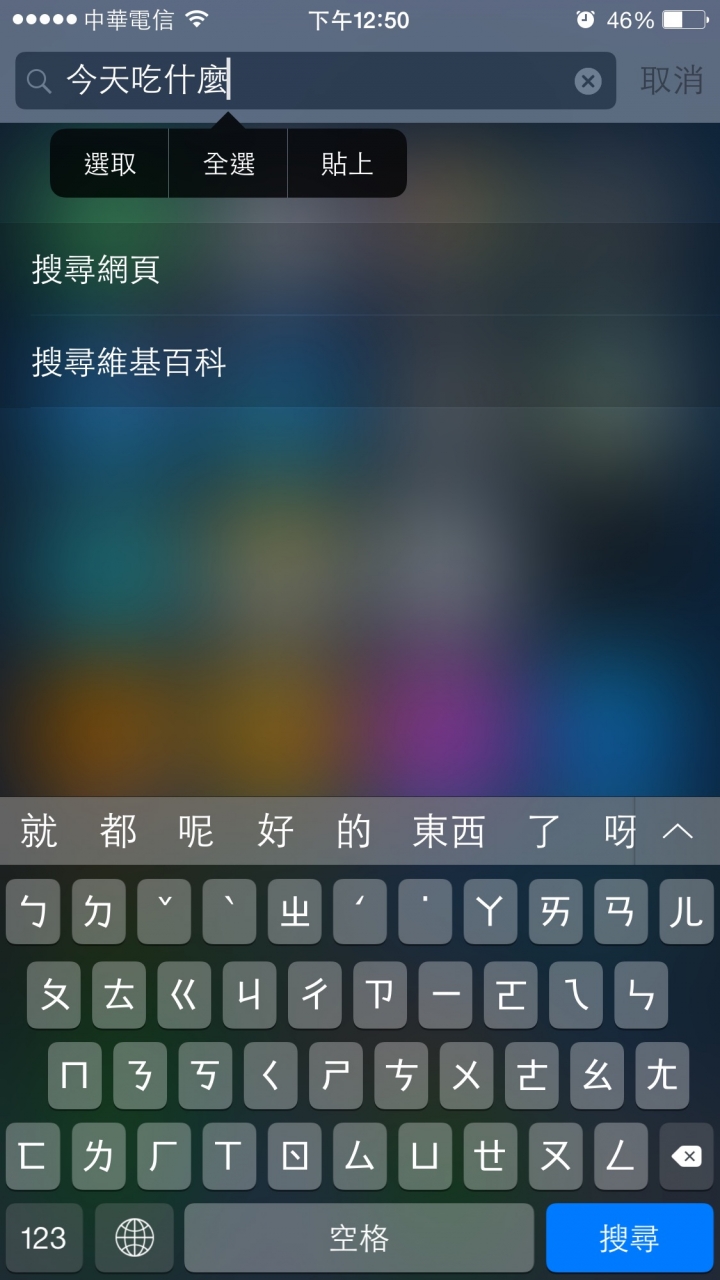Choose 全選 to select all text
Image resolution: width=720 pixels, height=1280 pixels.
click(229, 163)
